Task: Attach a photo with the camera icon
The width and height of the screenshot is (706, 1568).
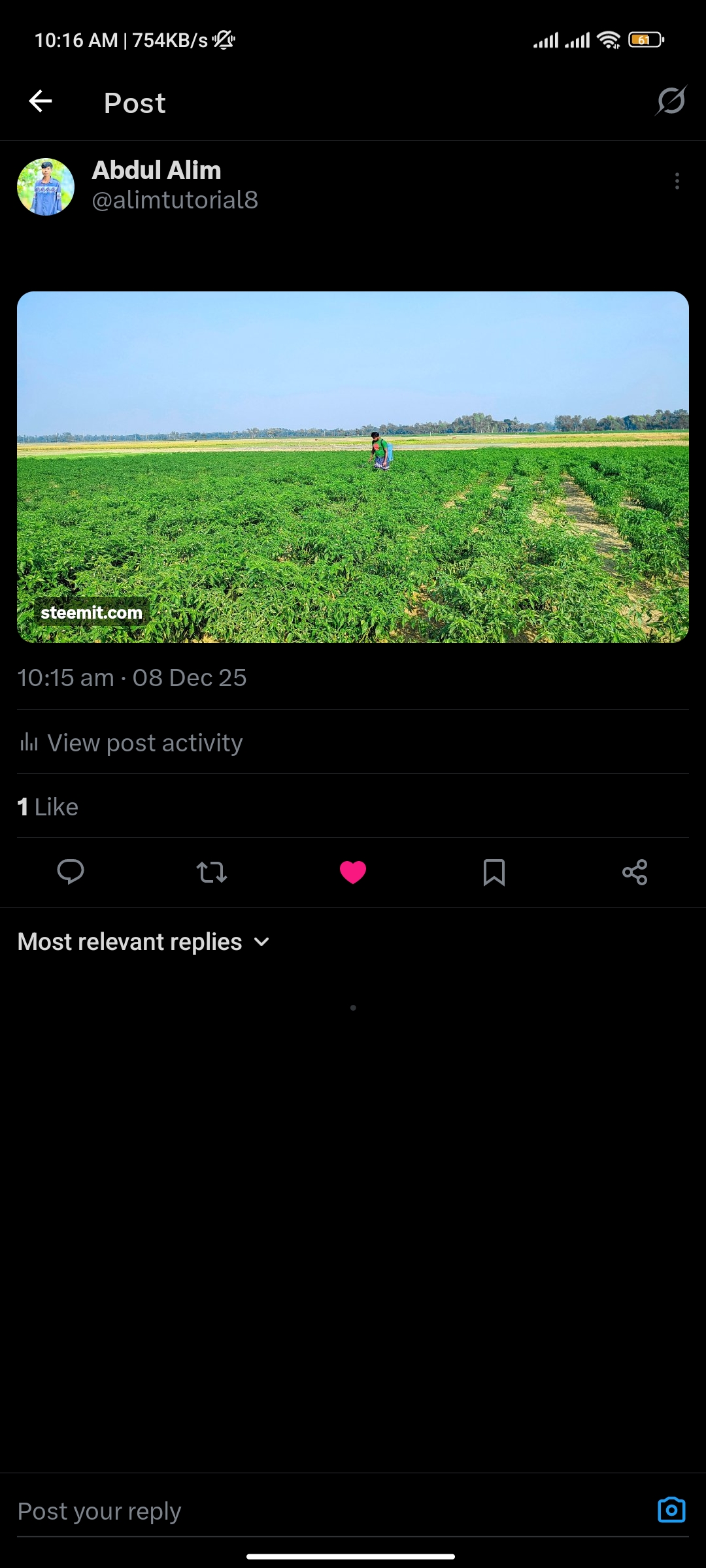Action: [x=671, y=1510]
